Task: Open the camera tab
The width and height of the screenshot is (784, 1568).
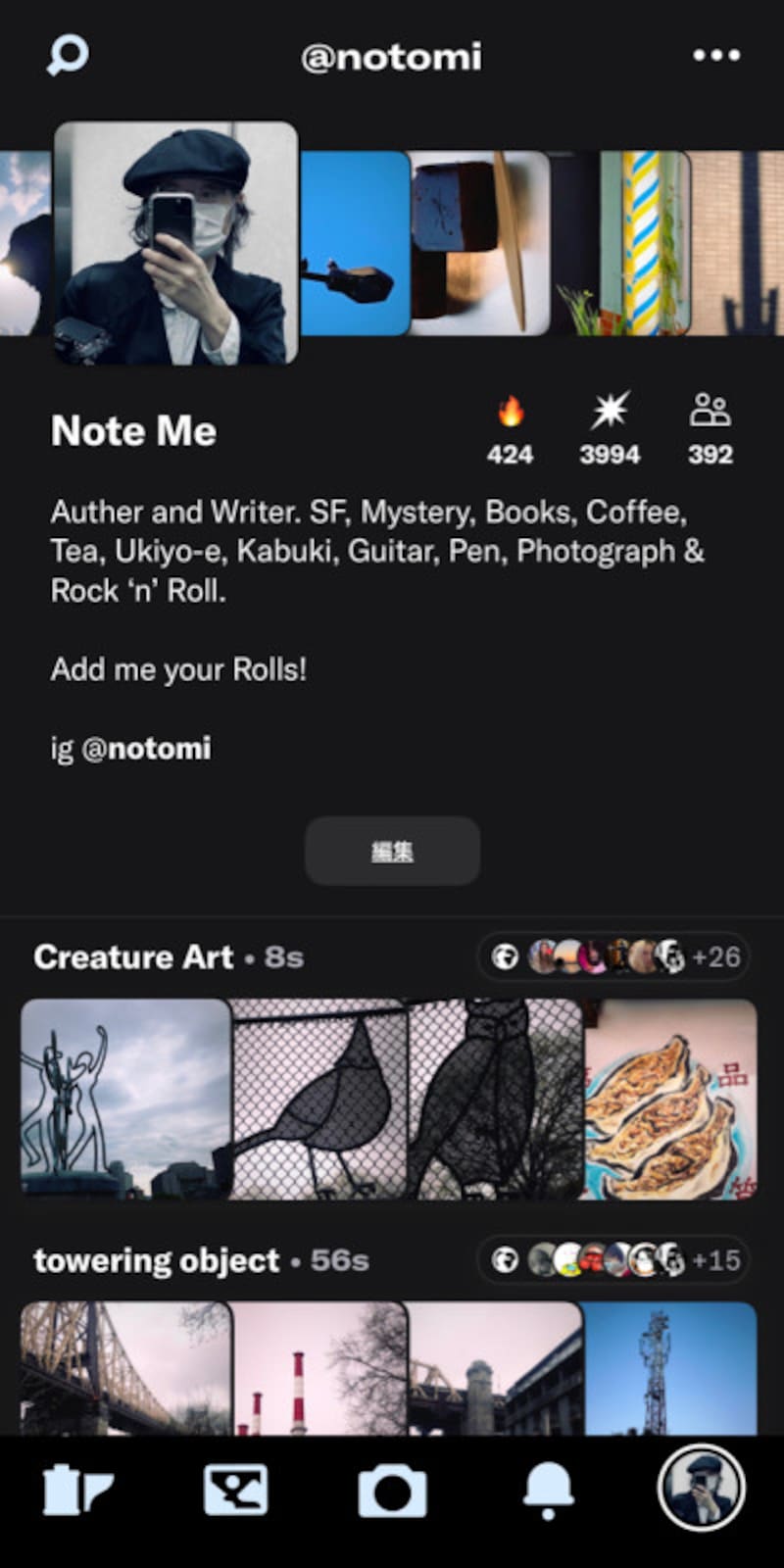Action: 392,1492
